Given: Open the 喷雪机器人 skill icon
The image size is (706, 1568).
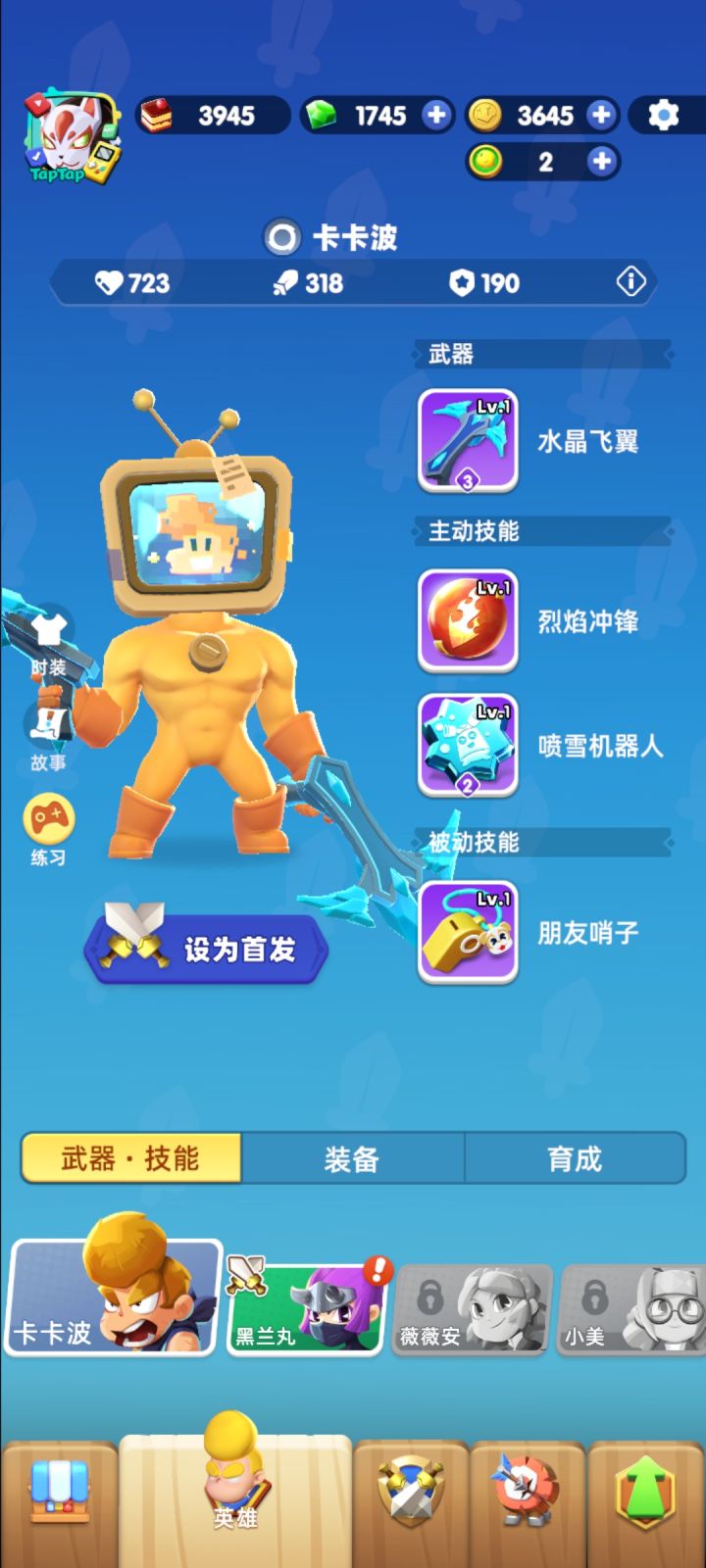Looking at the screenshot, I should [468, 745].
